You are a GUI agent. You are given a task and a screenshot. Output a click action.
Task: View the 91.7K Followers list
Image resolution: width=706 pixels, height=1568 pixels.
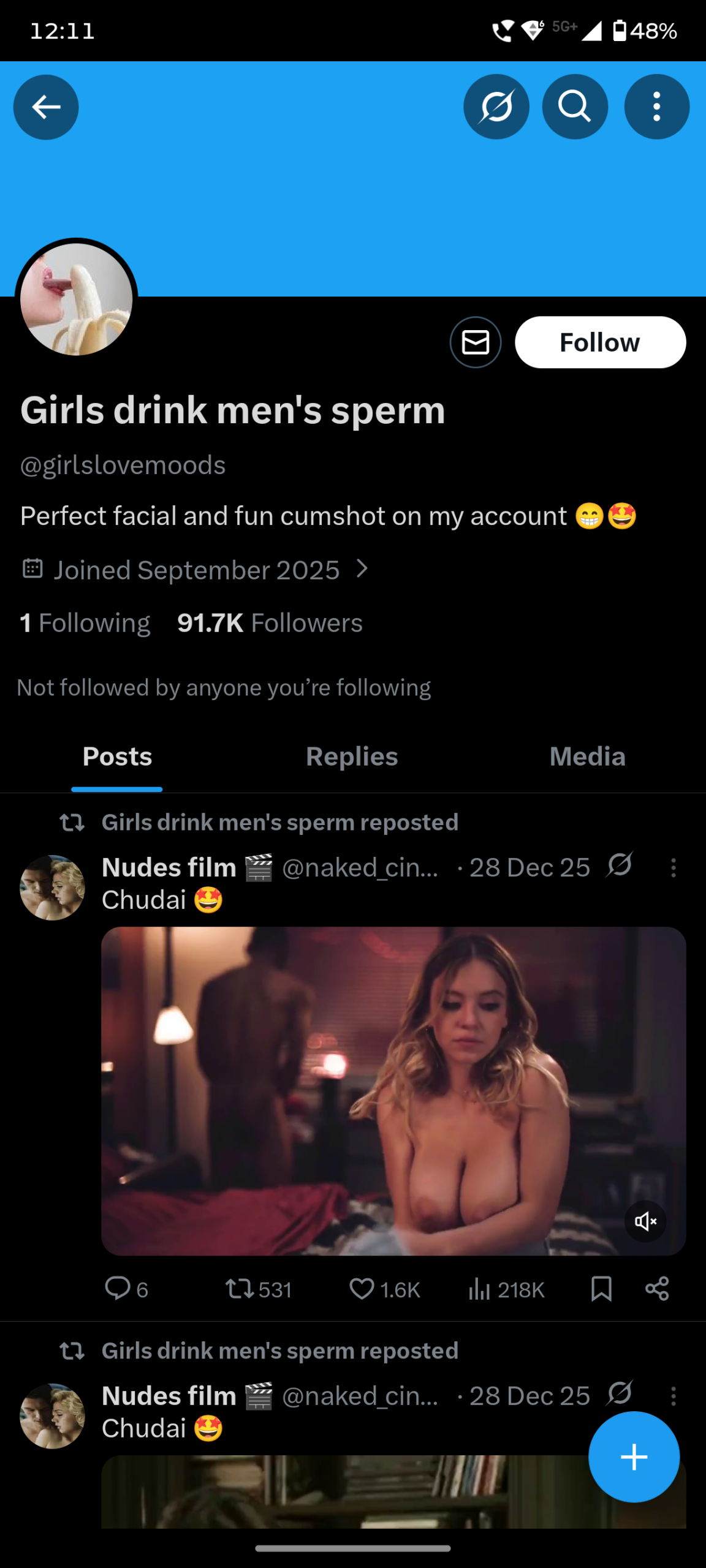[x=270, y=623]
